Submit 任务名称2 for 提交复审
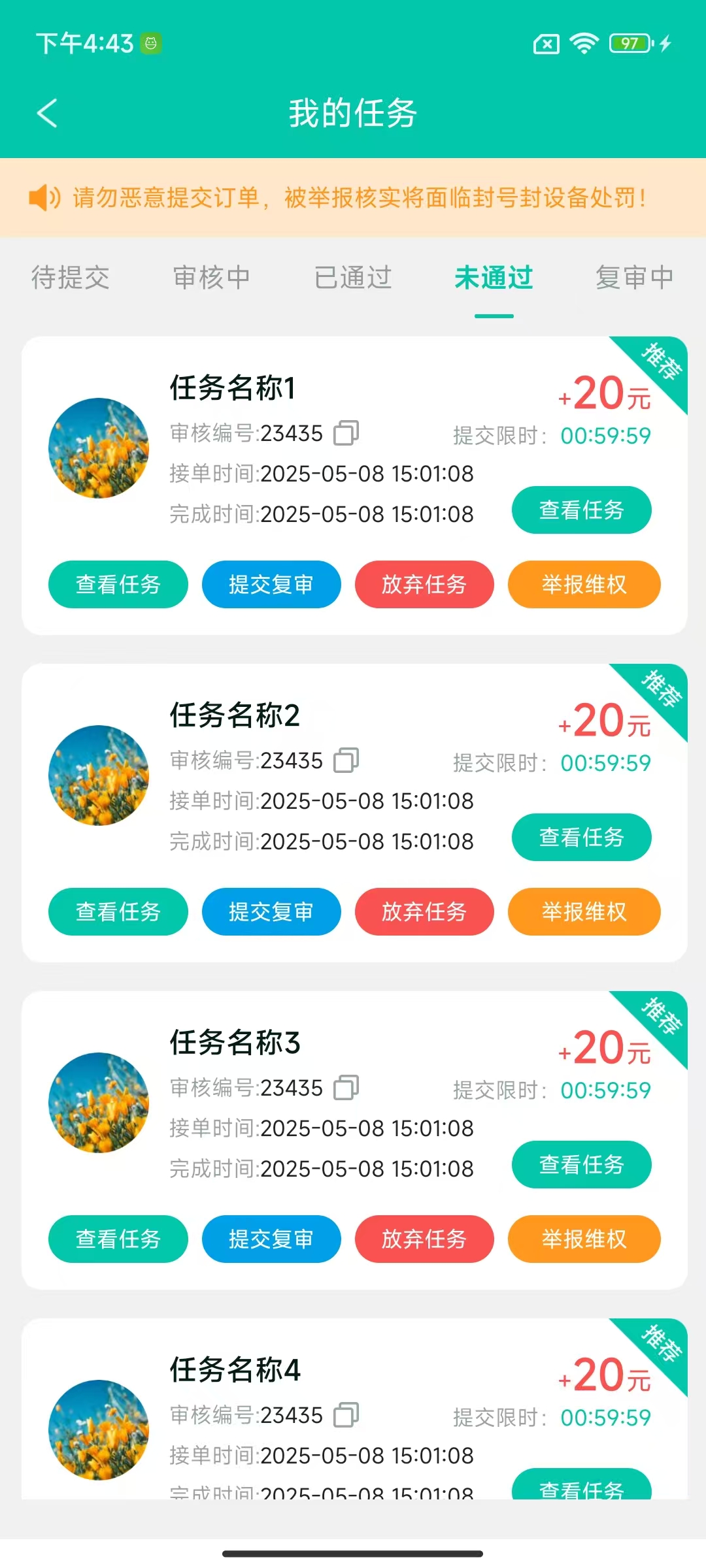The image size is (706, 1568). click(x=271, y=911)
